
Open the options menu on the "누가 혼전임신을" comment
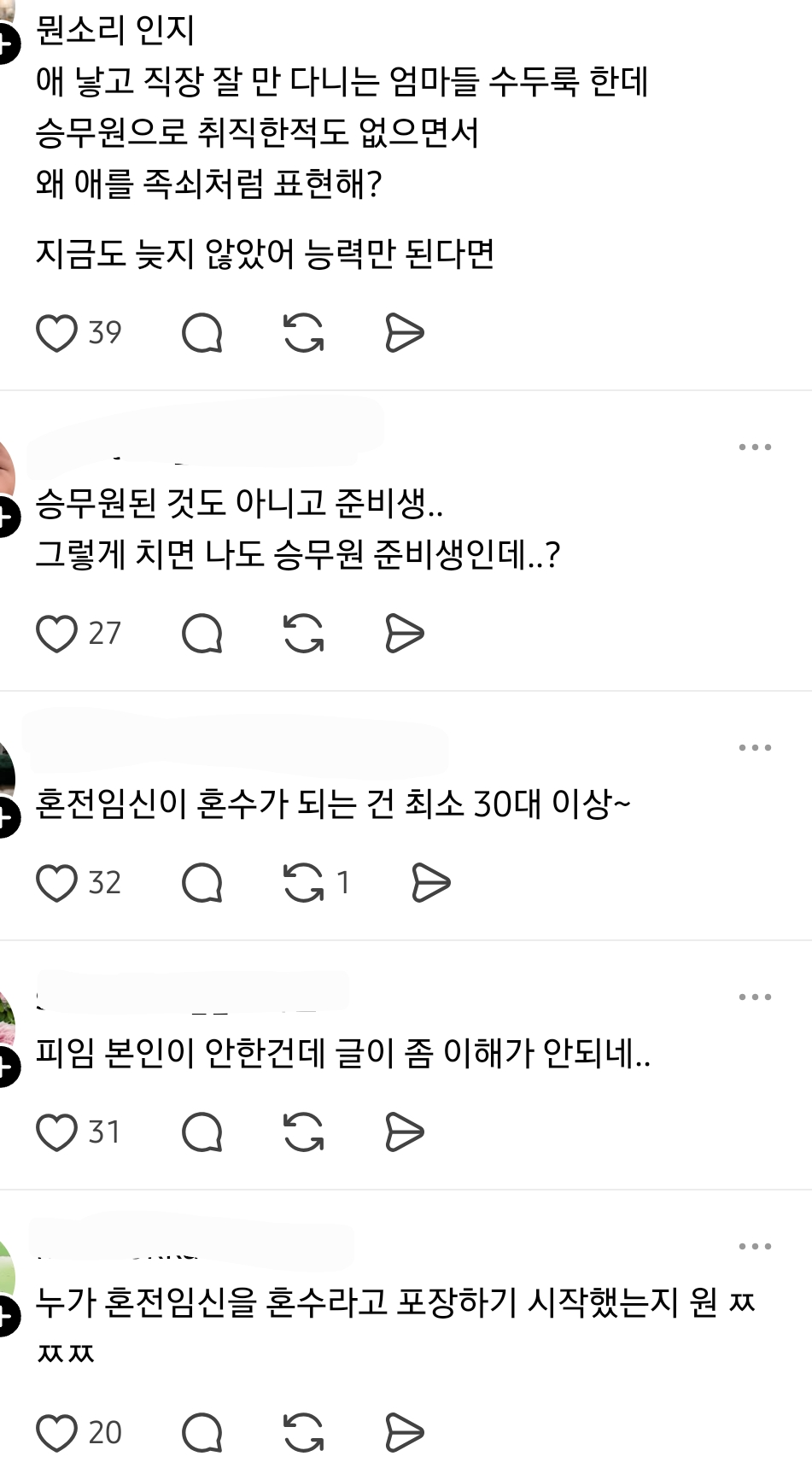[x=754, y=1247]
